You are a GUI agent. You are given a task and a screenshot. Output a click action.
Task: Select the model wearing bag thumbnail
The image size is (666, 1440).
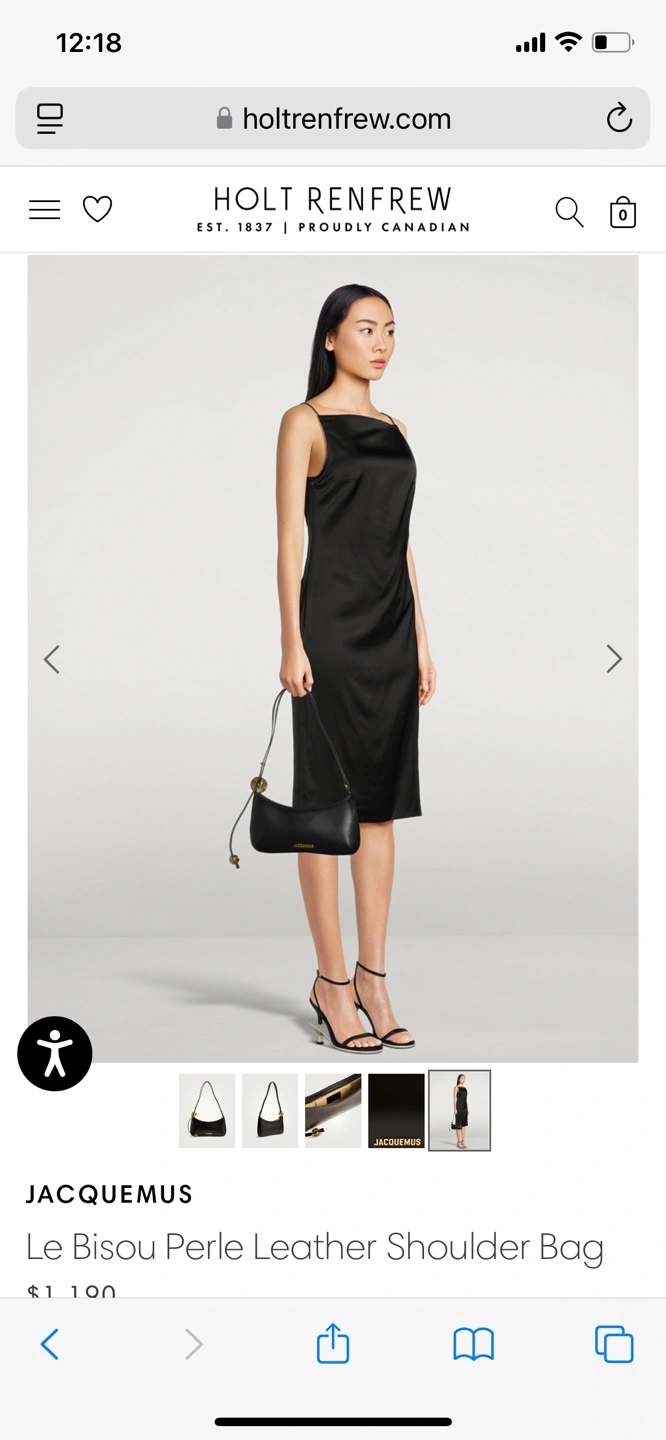(x=460, y=1111)
